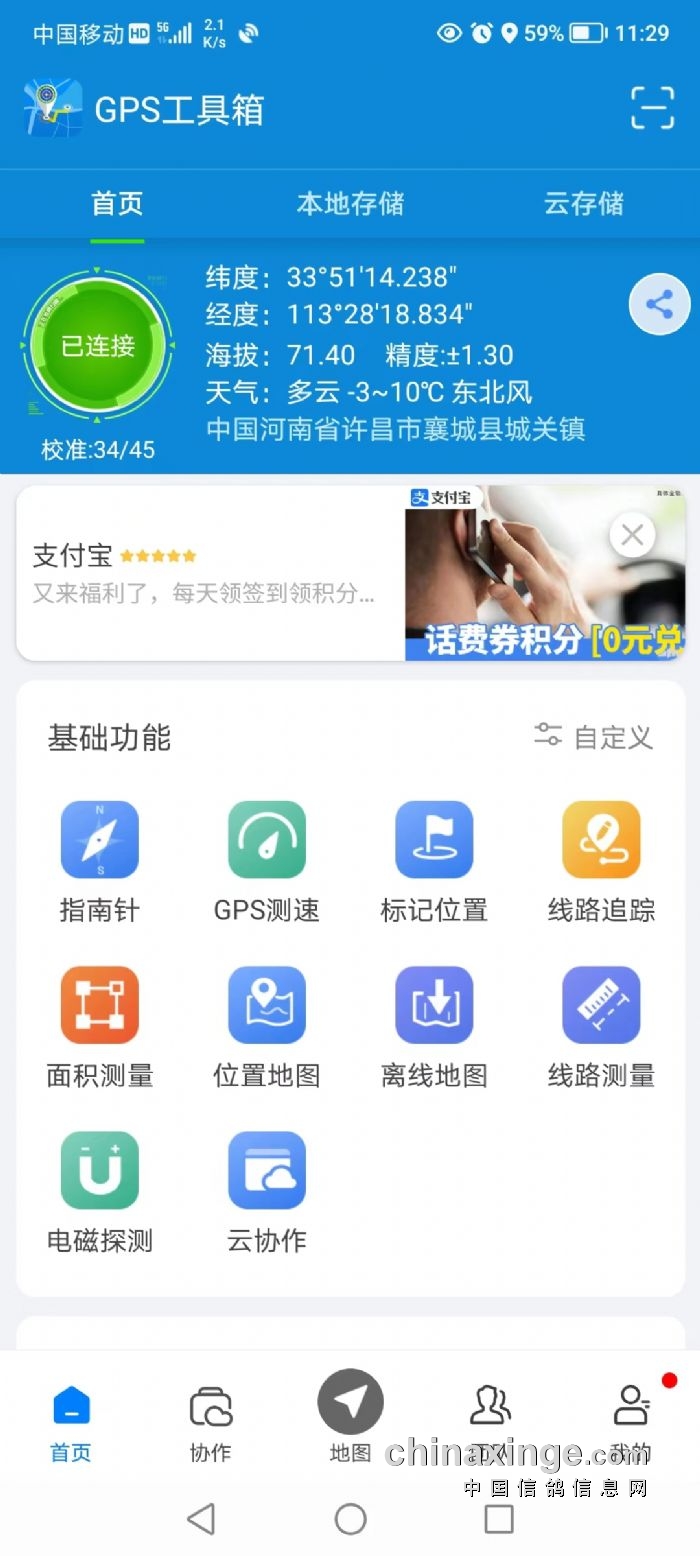Go to the 协作 bottom tab
This screenshot has height=1556, width=700.
click(x=210, y=1422)
